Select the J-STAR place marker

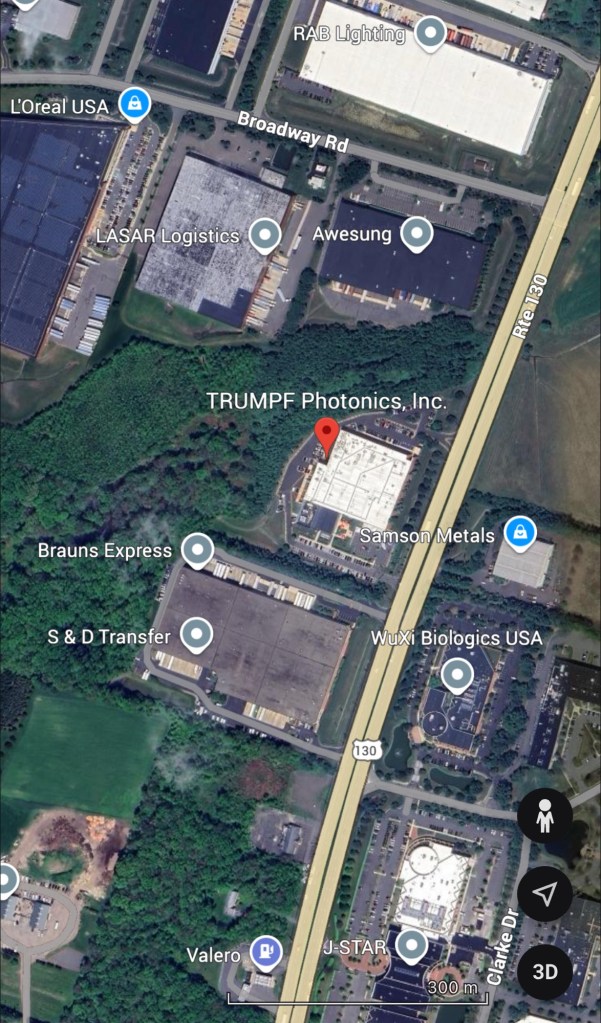point(411,944)
